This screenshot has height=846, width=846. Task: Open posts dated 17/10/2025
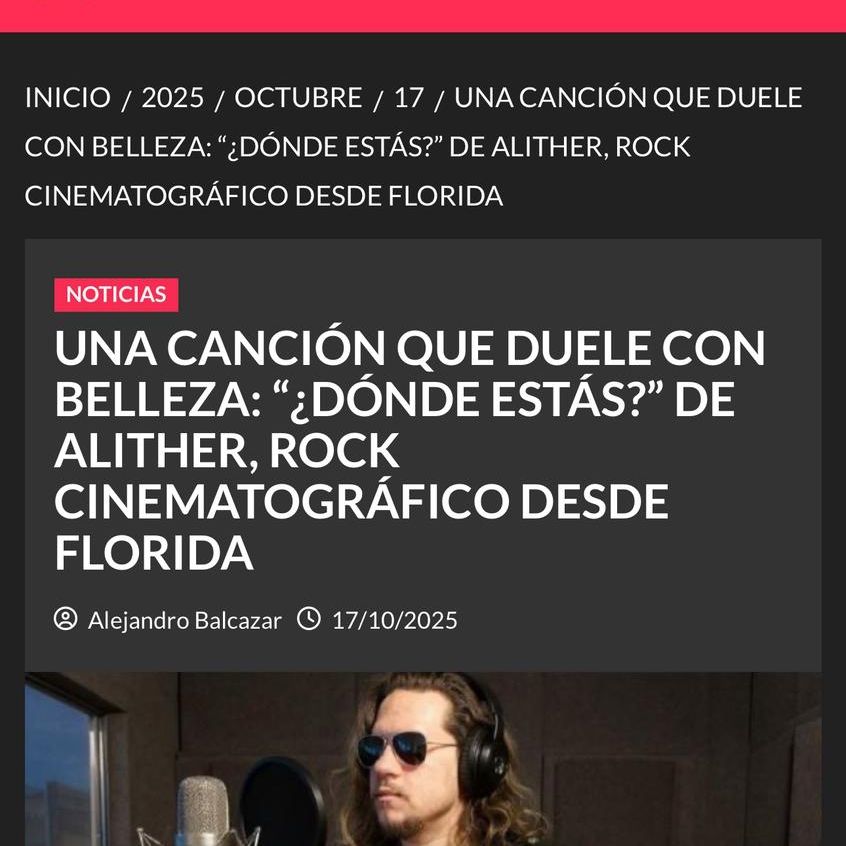[394, 620]
